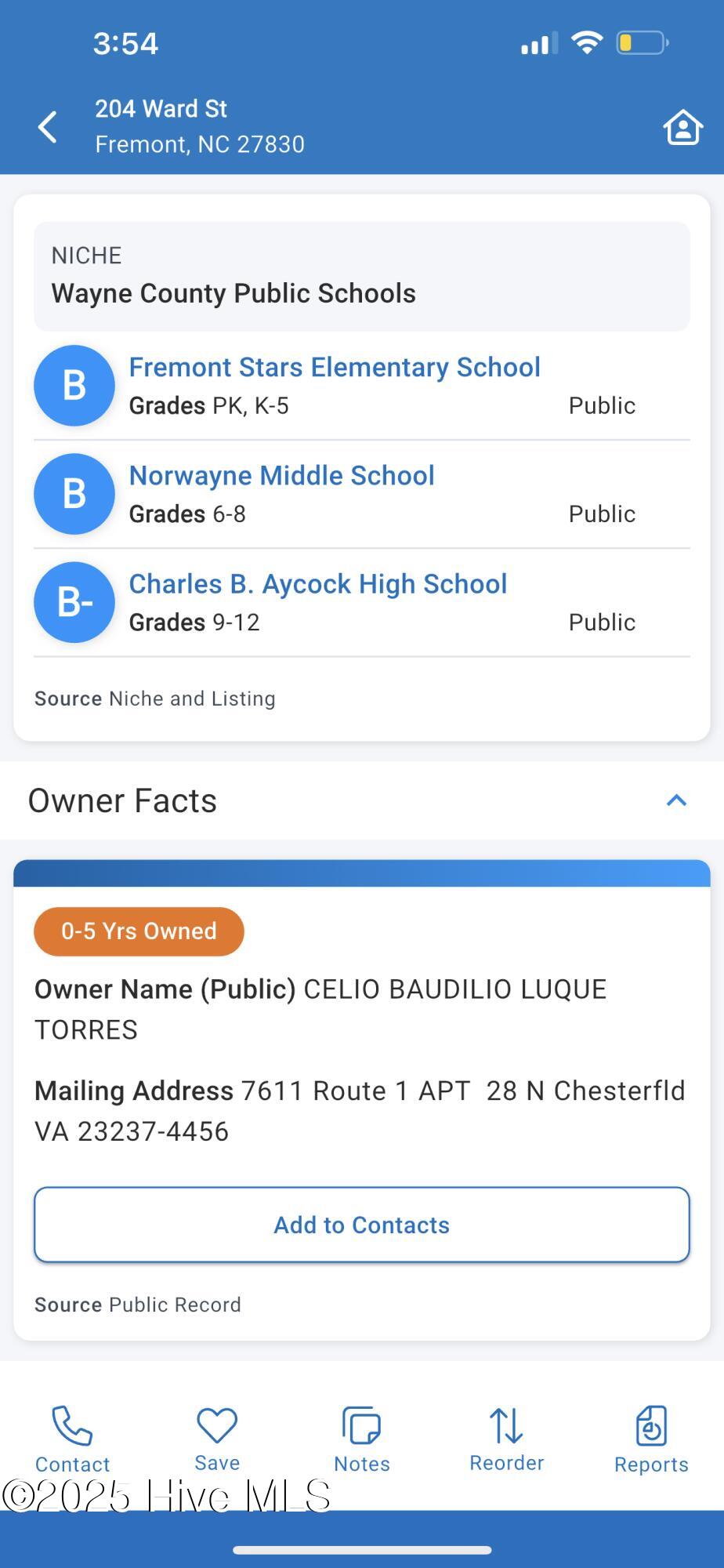Screen dimensions: 724x1568
Task: Add owner to Contacts
Action: [x=361, y=1225]
